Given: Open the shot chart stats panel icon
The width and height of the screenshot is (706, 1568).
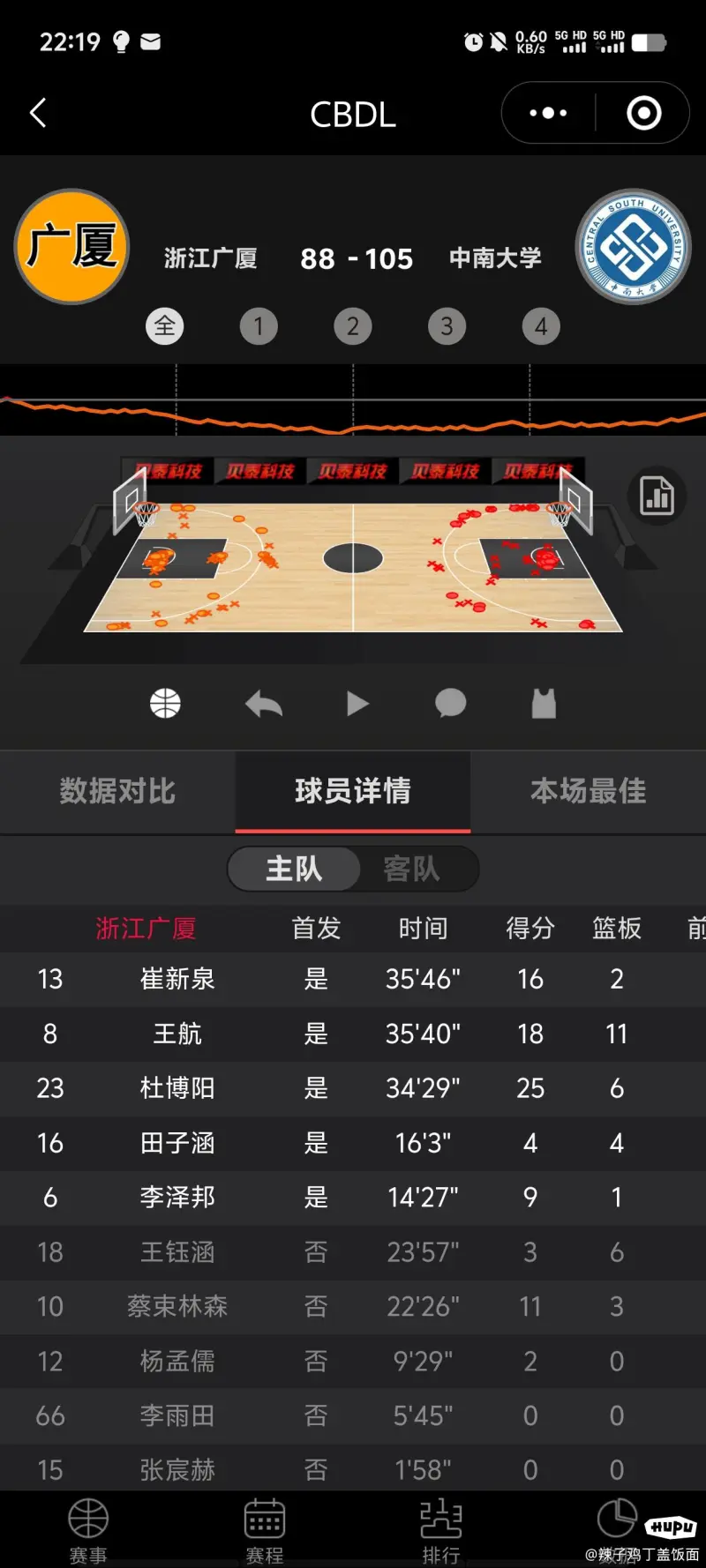Looking at the screenshot, I should (x=657, y=497).
